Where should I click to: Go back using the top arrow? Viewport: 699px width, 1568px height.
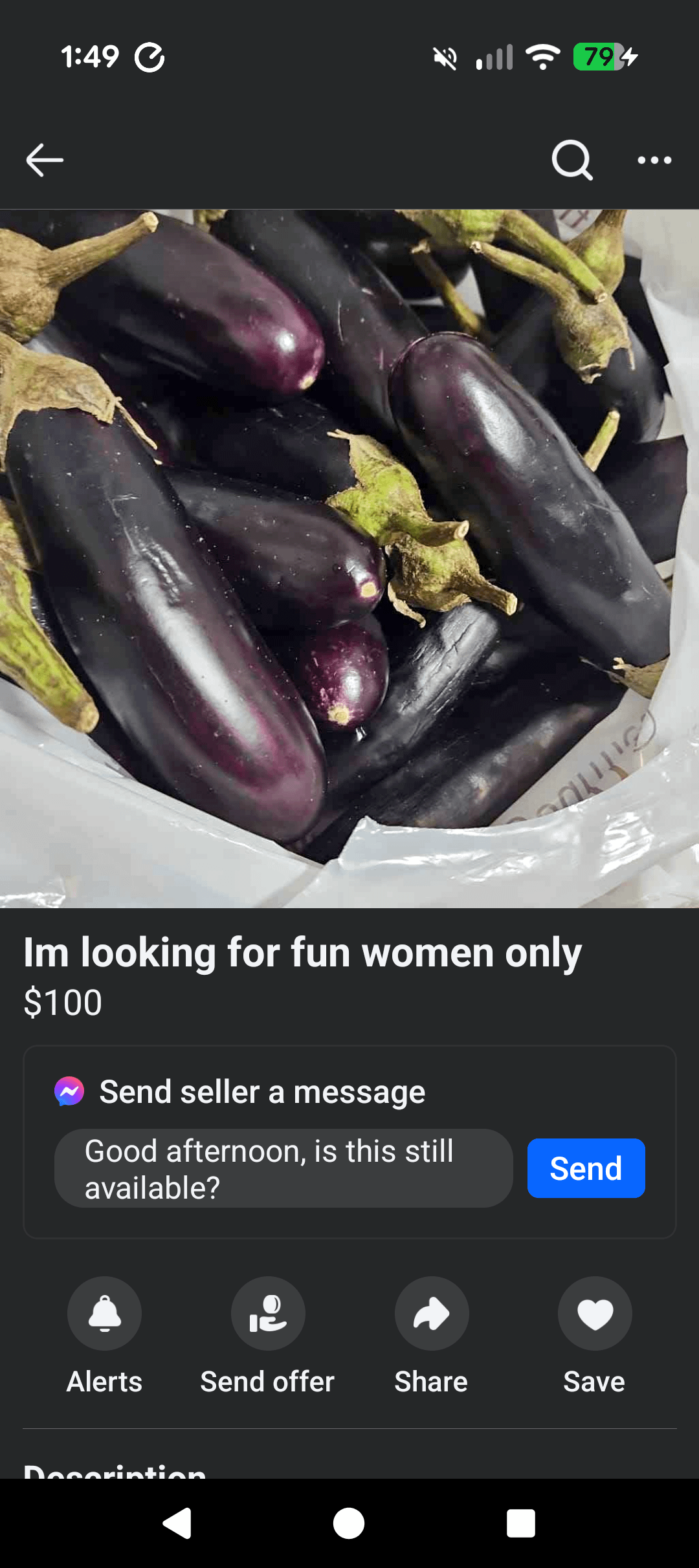(45, 160)
